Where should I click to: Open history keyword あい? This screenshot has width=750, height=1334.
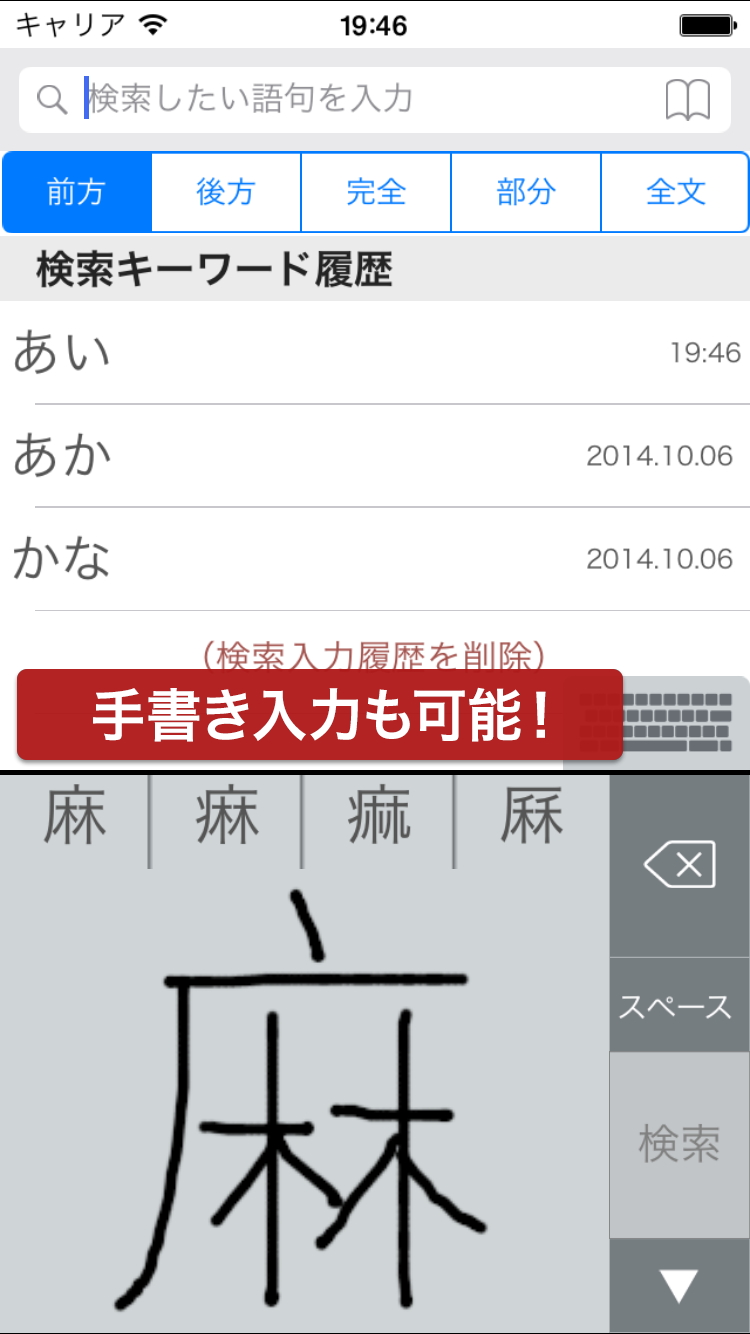click(x=375, y=353)
